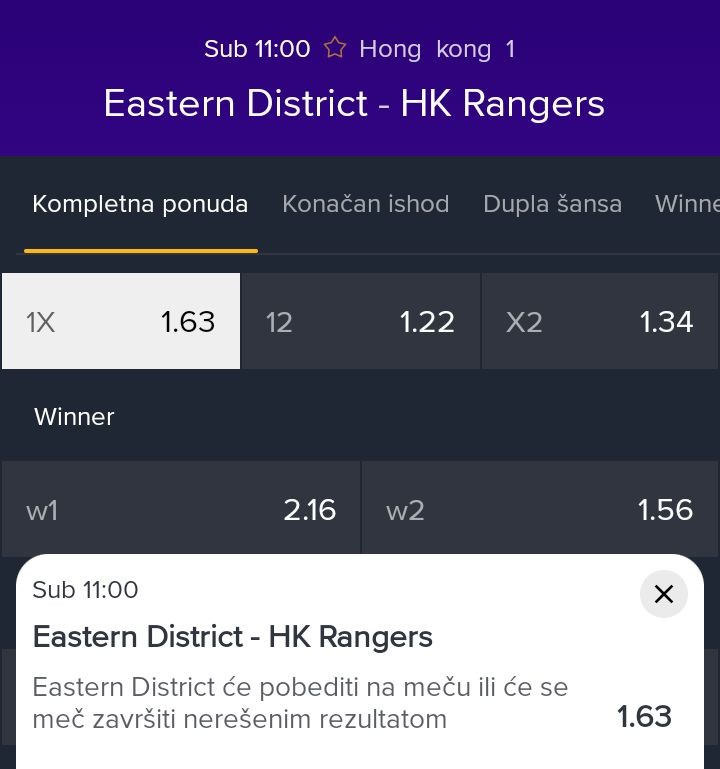Select the 12 odds 1.22
720x769 pixels.
click(x=360, y=321)
